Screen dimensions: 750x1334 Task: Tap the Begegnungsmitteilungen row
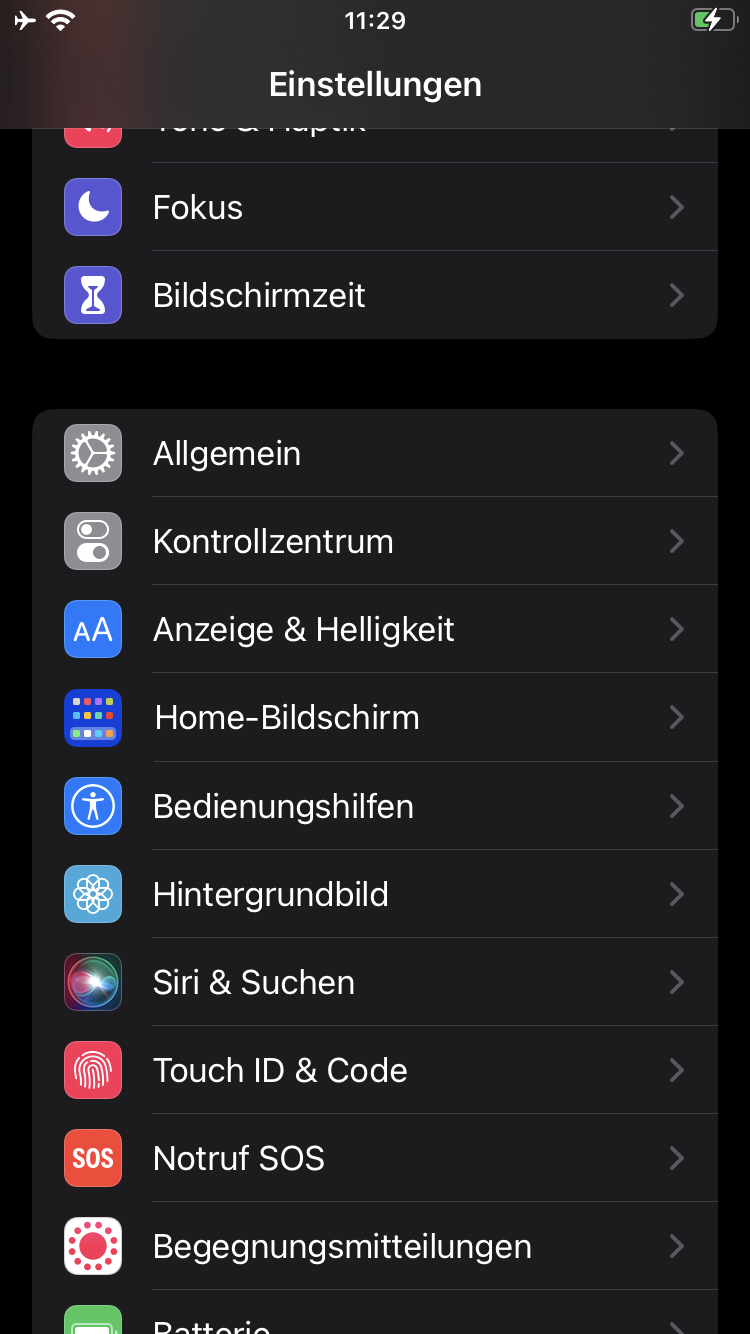pos(375,1246)
